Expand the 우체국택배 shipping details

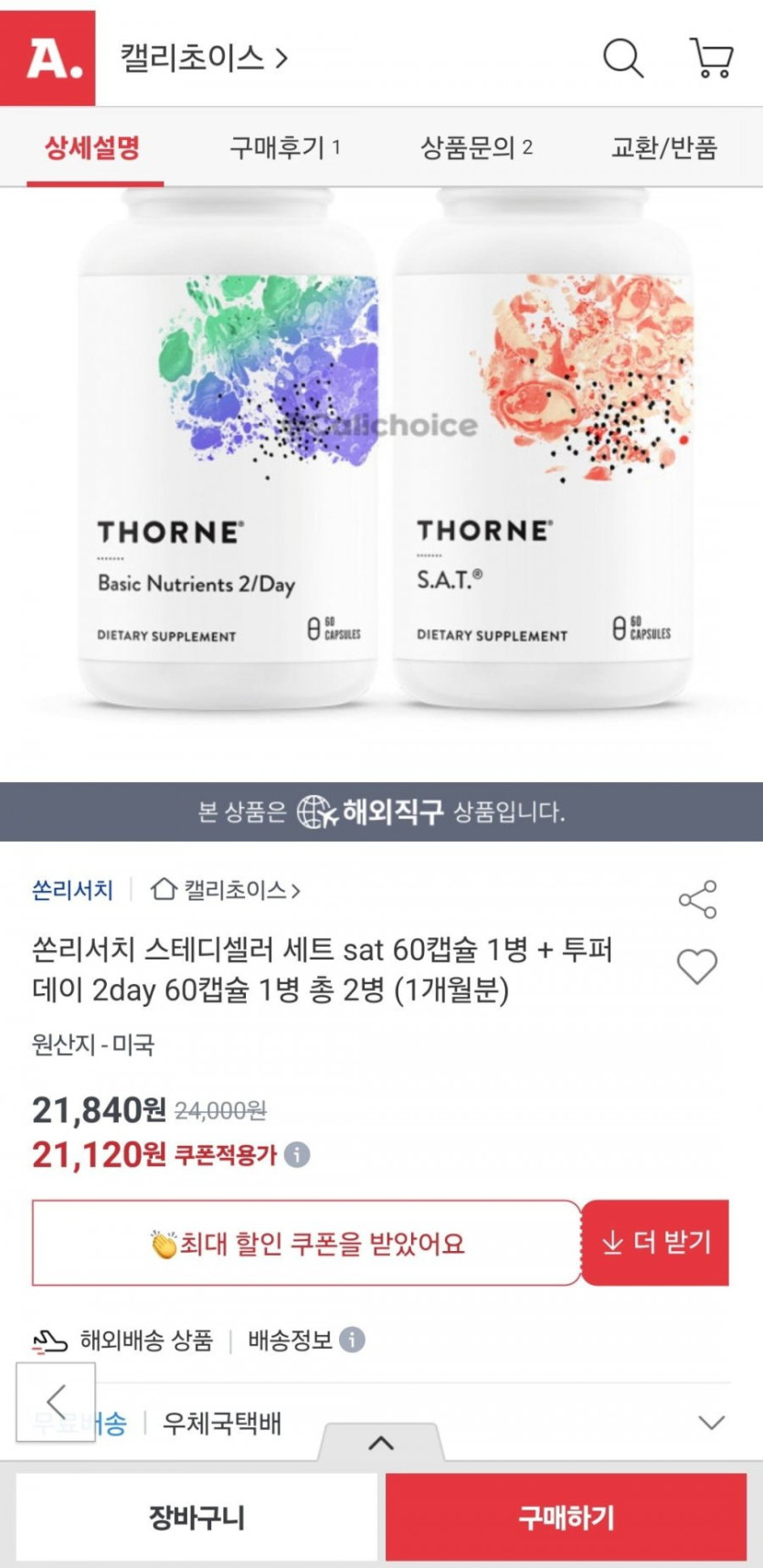[x=711, y=1423]
